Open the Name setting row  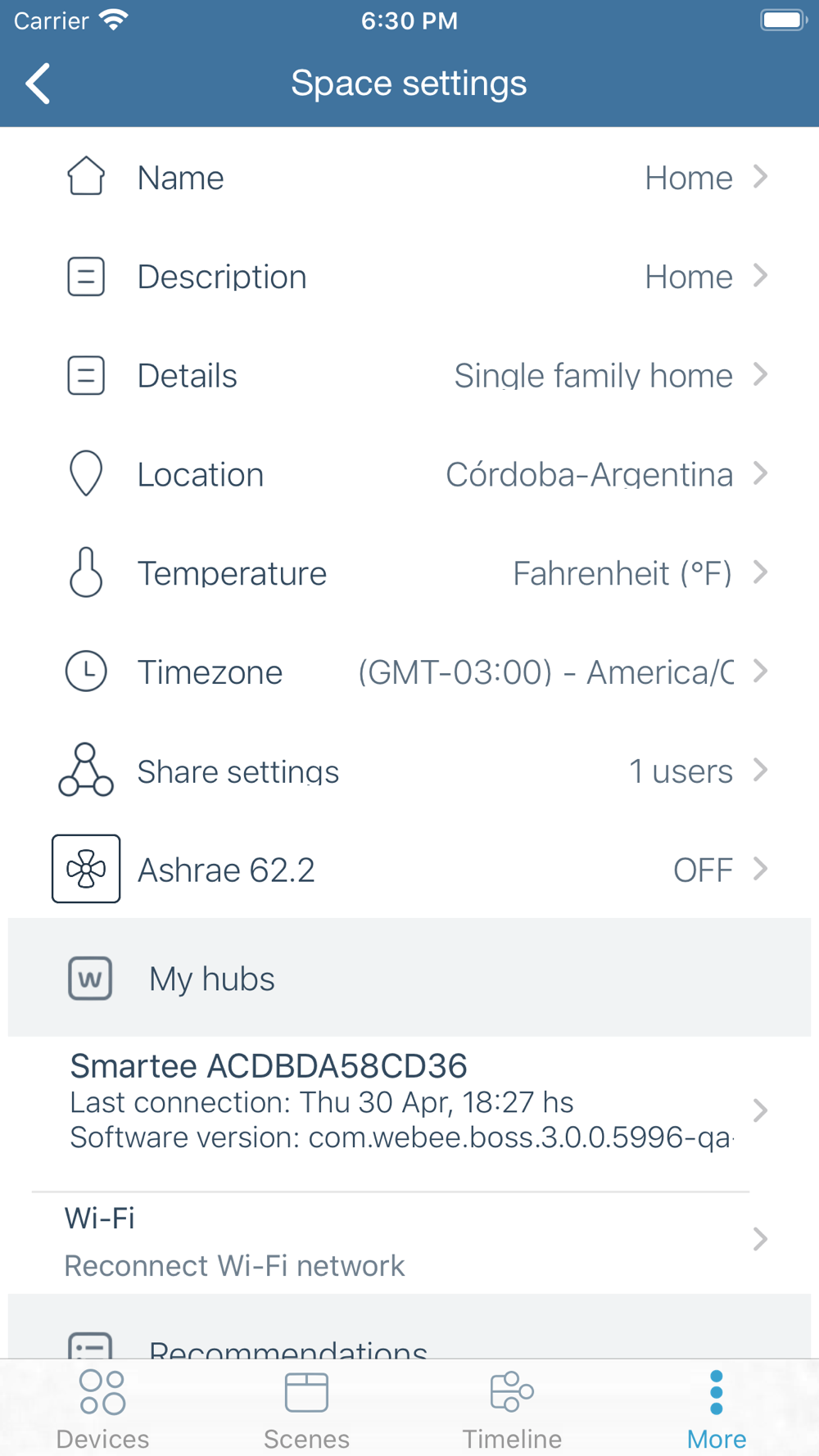coord(409,177)
